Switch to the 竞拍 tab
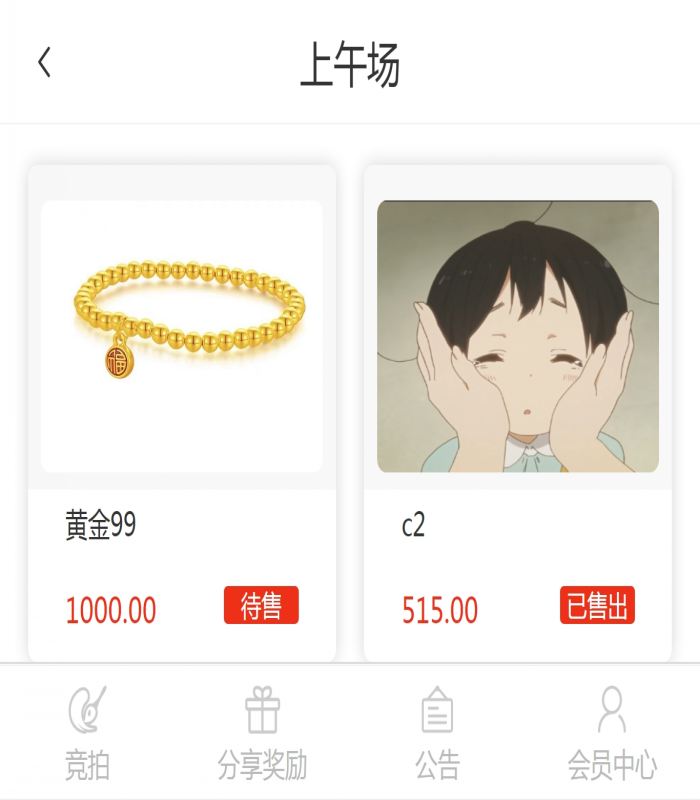Viewport: 700px width, 800px height. [x=88, y=733]
